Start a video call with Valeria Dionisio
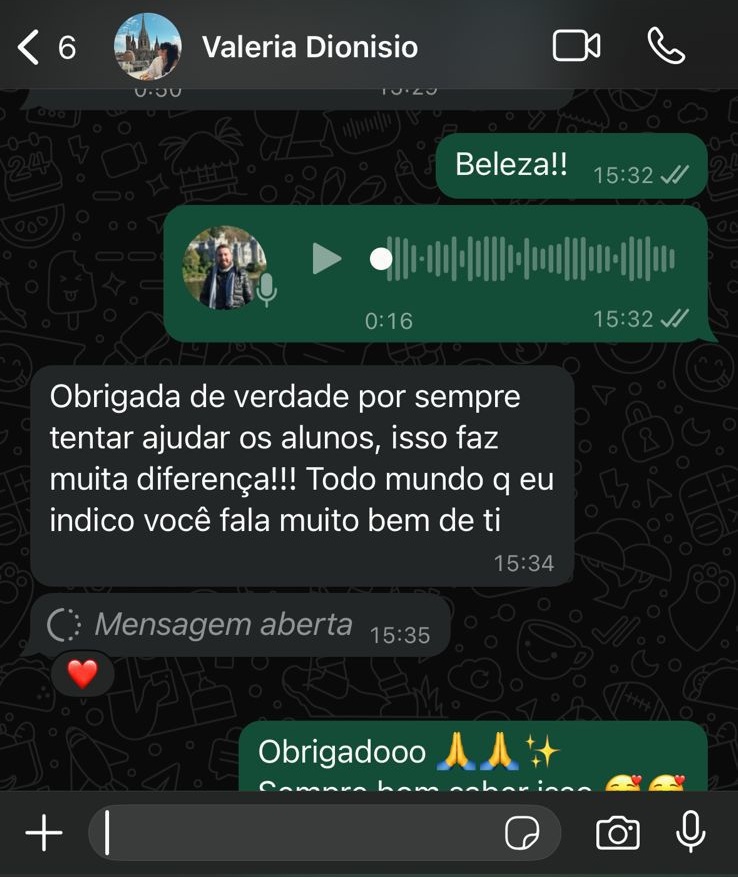Image resolution: width=738 pixels, height=877 pixels. click(x=577, y=46)
